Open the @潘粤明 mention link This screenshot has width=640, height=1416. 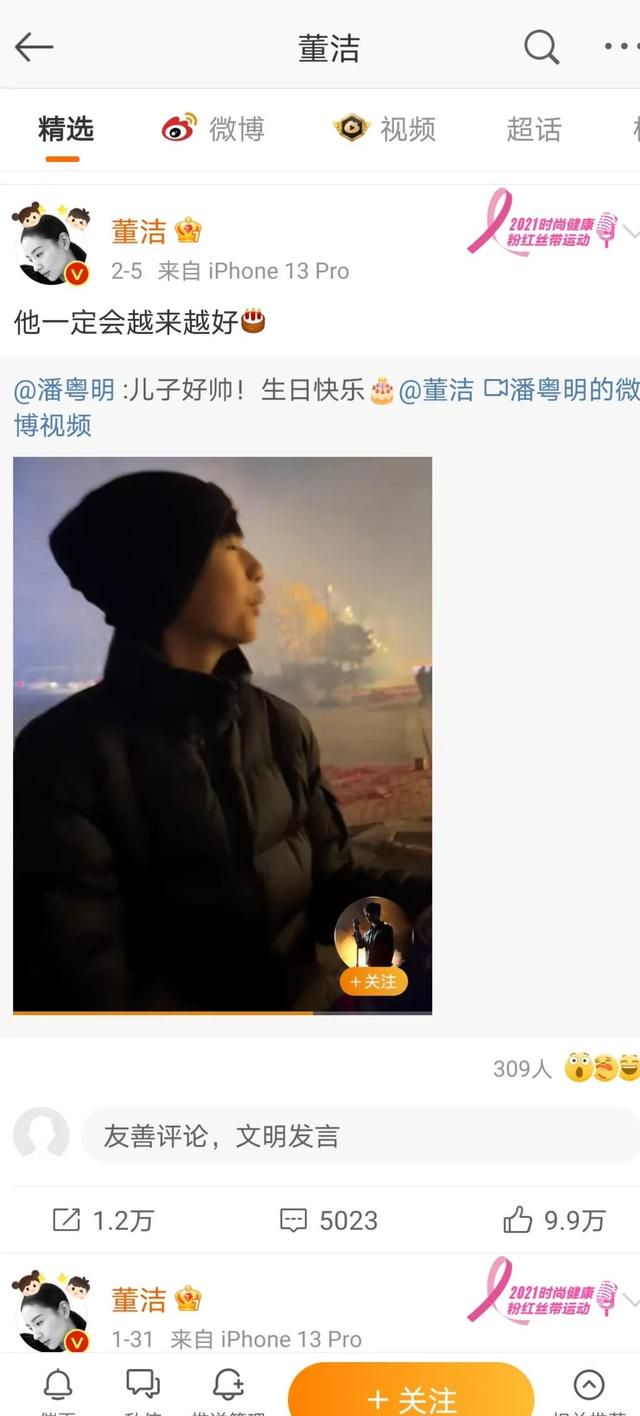(x=64, y=390)
